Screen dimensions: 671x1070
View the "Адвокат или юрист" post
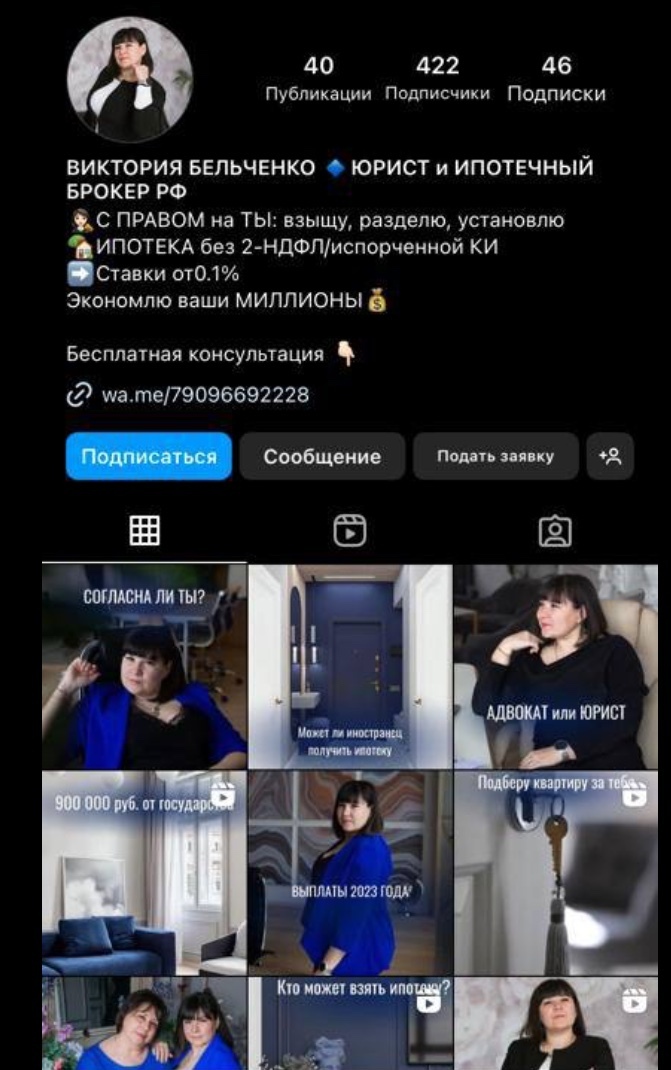point(555,665)
